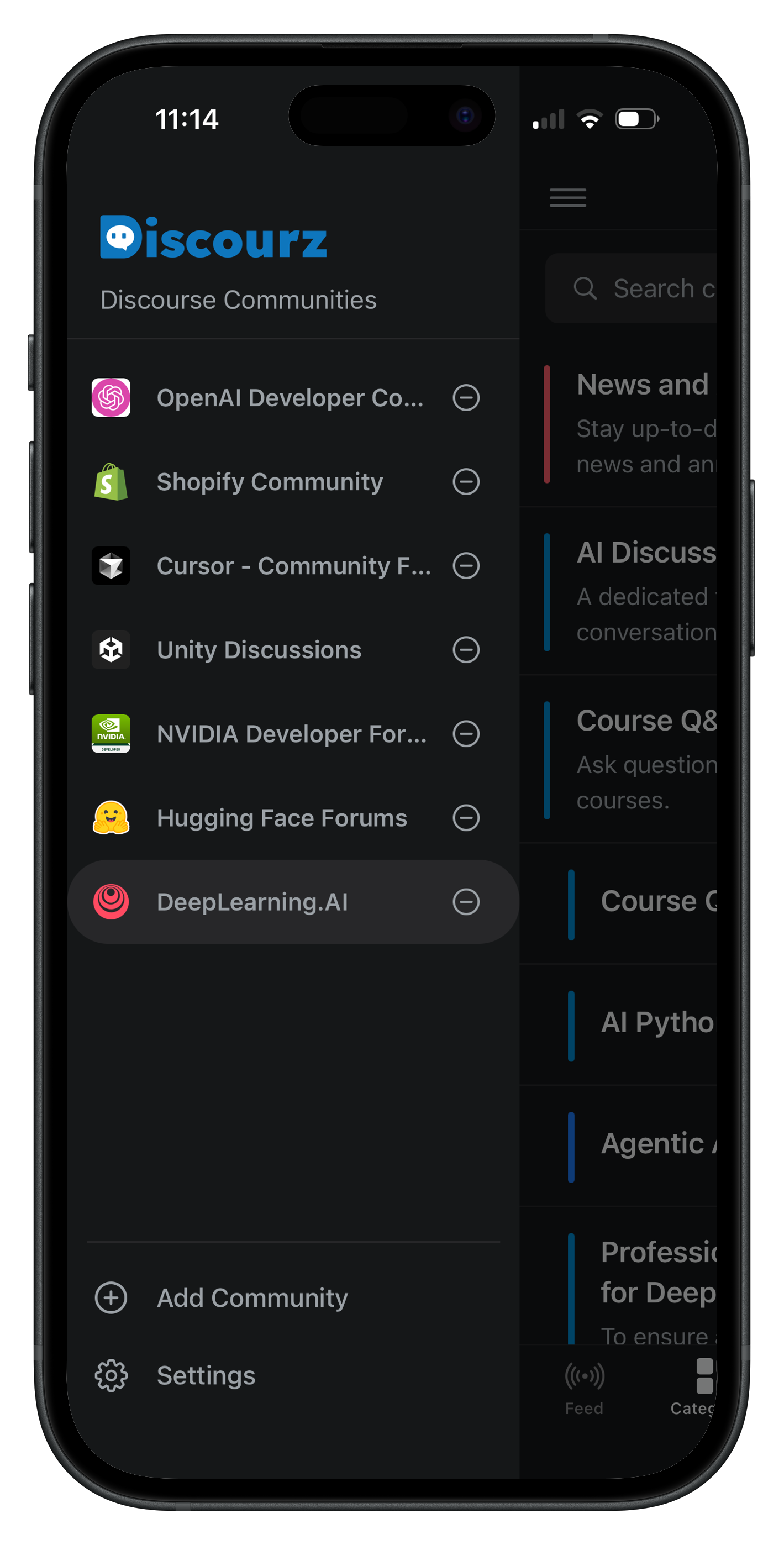
Task: Tap the hamburger menu to close the drawer
Action: (567, 197)
